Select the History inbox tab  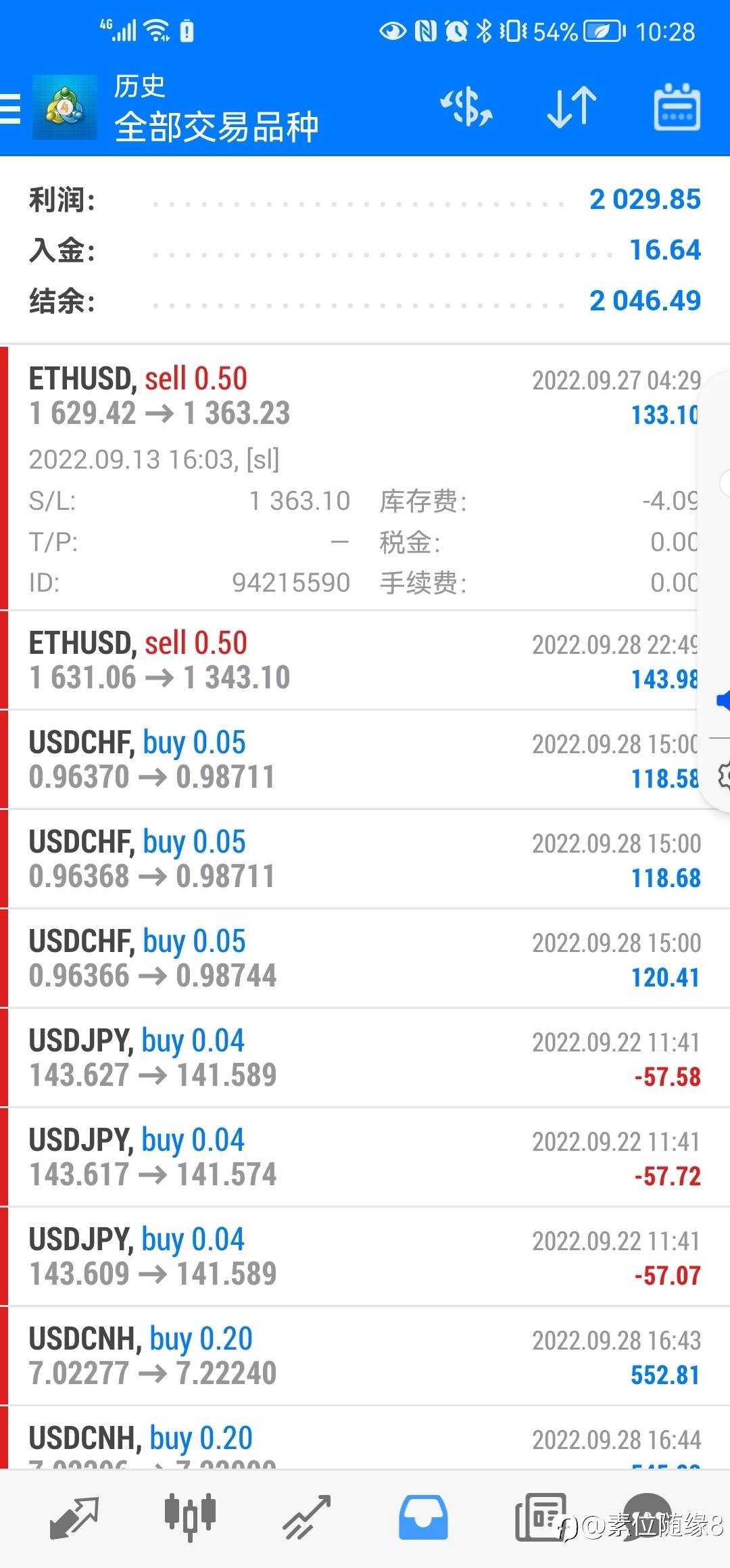(x=423, y=1517)
